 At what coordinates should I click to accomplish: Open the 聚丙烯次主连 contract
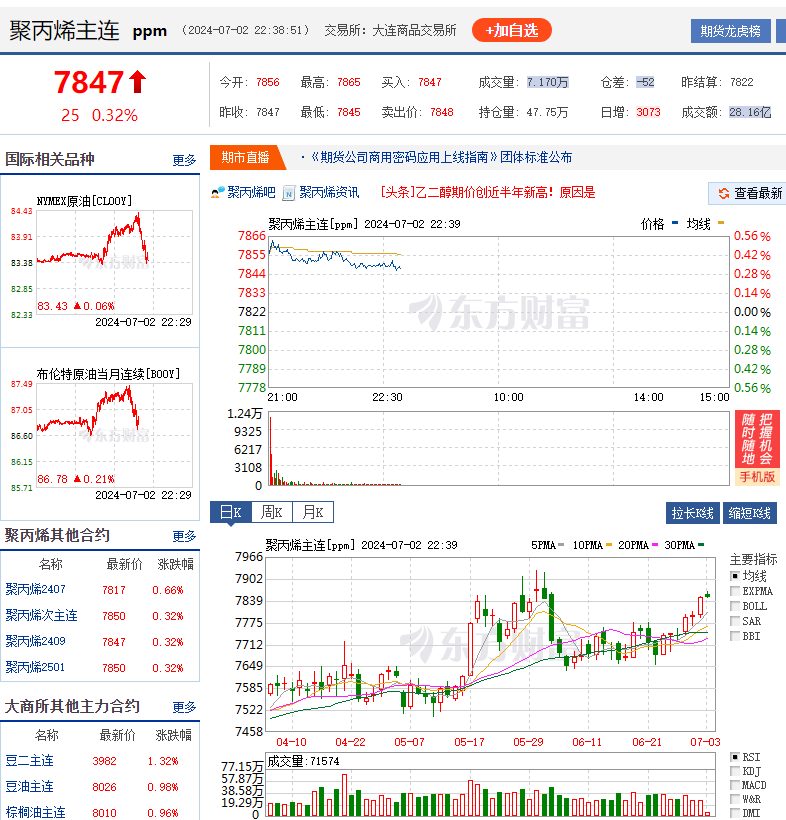click(x=41, y=616)
